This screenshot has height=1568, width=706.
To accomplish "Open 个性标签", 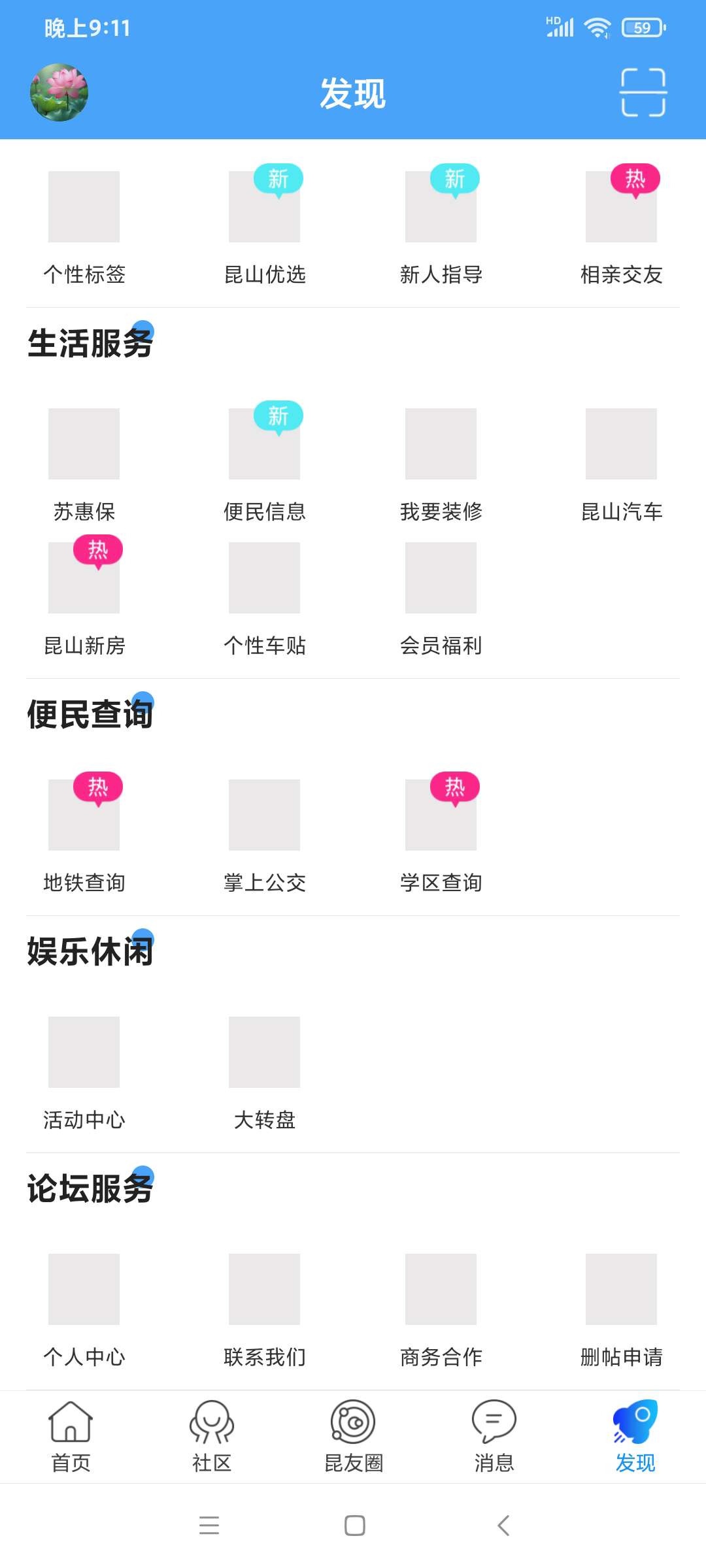I will (x=84, y=225).
